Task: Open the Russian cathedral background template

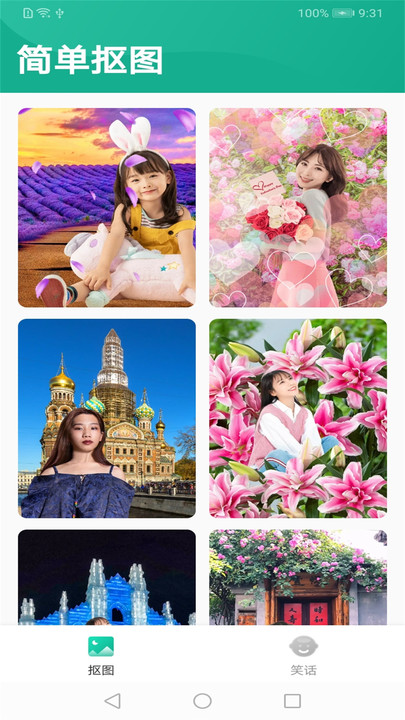Action: [x=107, y=418]
